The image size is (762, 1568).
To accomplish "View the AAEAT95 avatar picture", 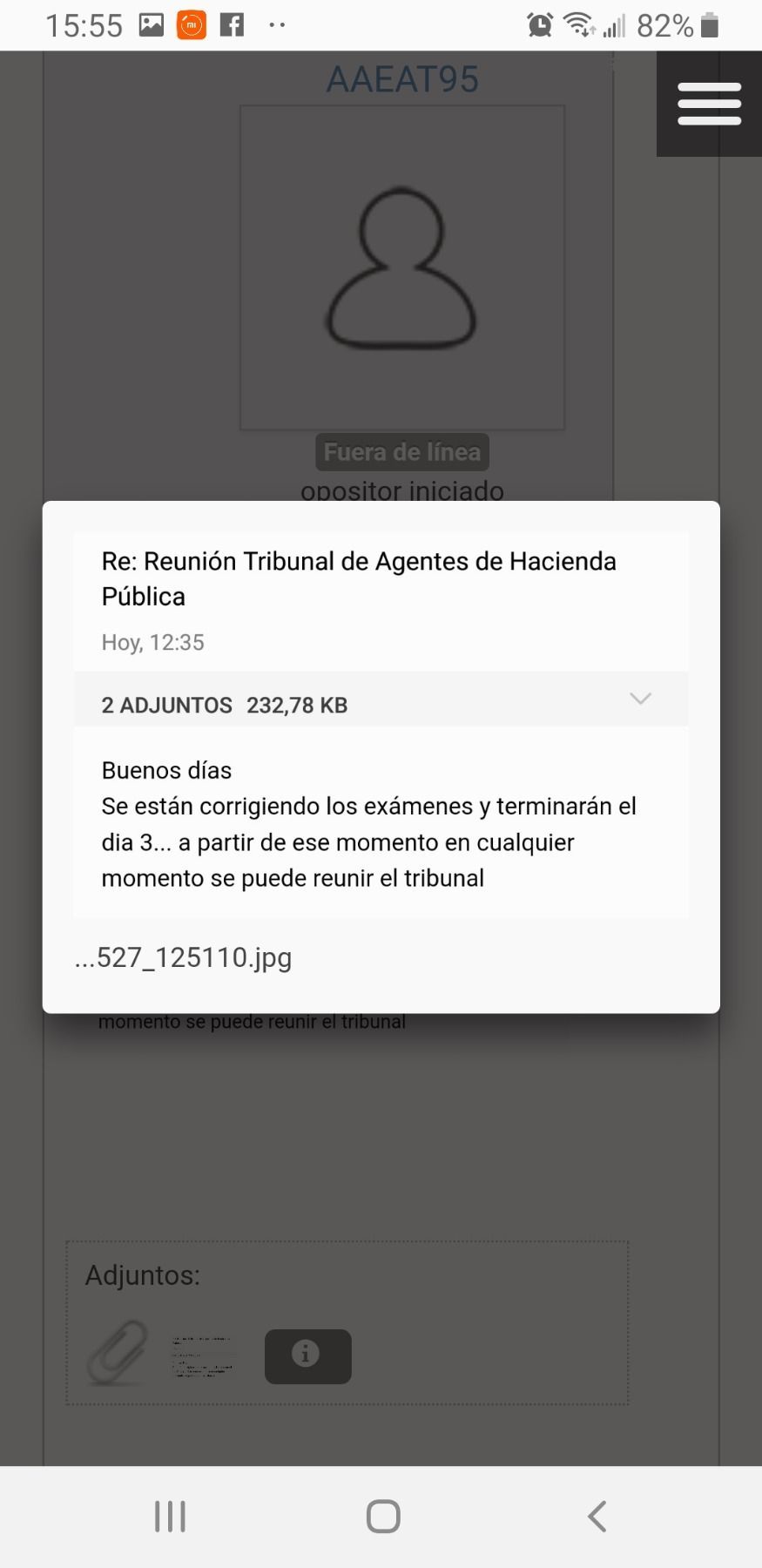I will pos(402,267).
